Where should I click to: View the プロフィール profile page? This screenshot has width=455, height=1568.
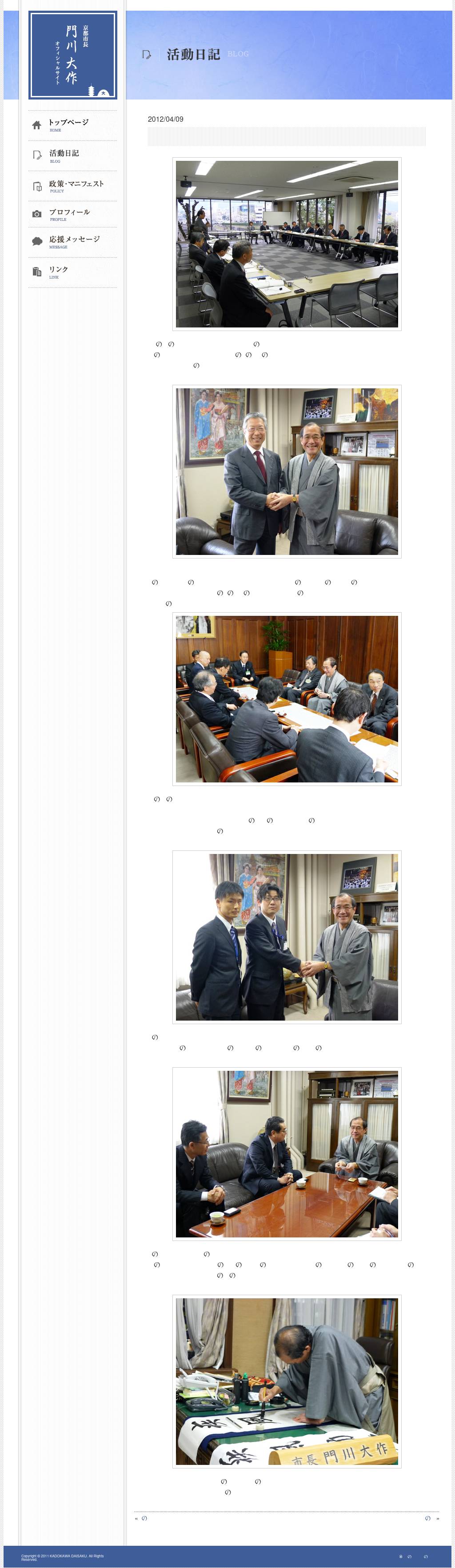69,214
